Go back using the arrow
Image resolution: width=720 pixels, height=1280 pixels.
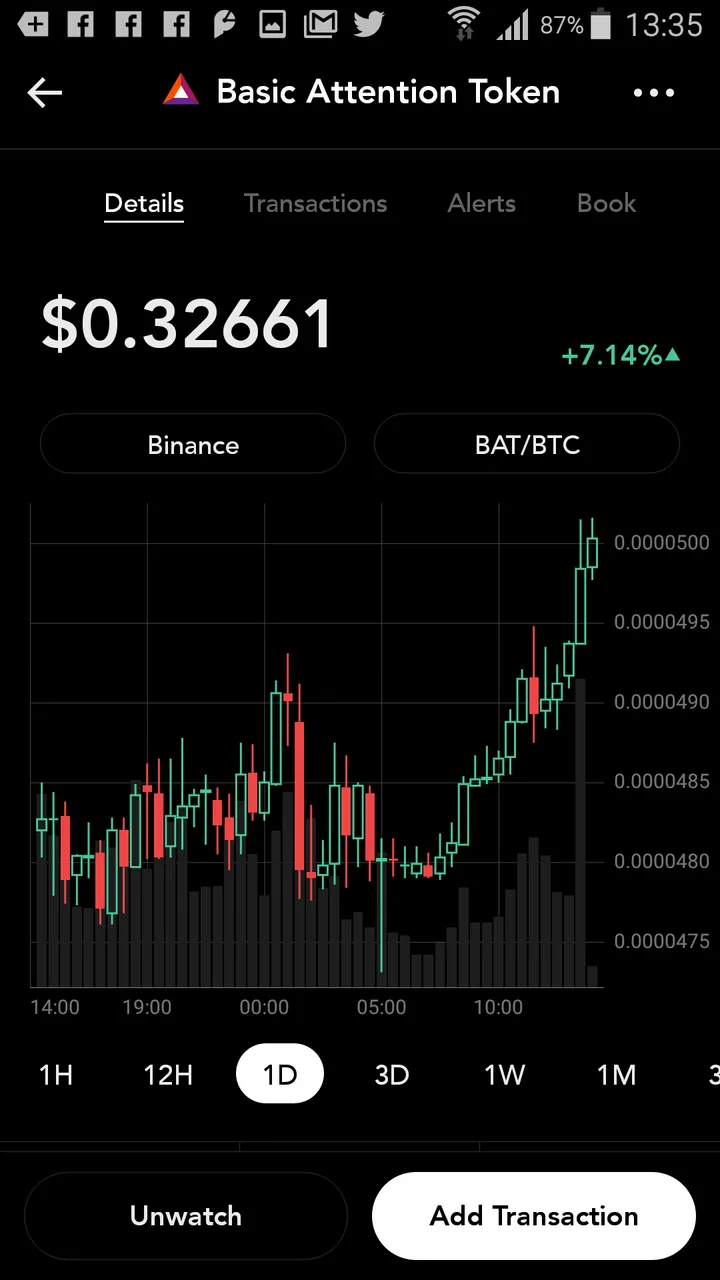pyautogui.click(x=45, y=93)
